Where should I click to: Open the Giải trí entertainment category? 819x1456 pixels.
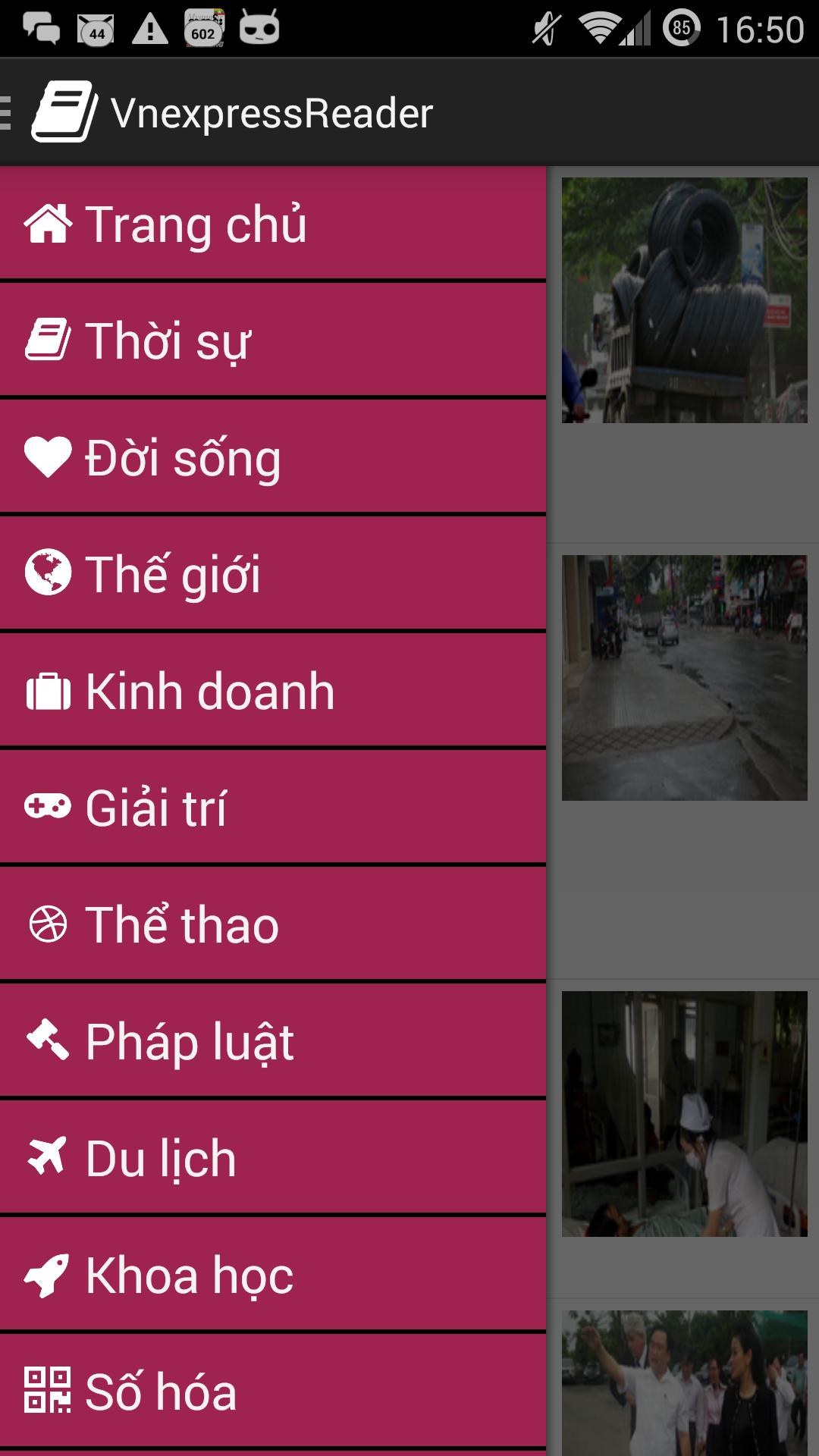[272, 808]
